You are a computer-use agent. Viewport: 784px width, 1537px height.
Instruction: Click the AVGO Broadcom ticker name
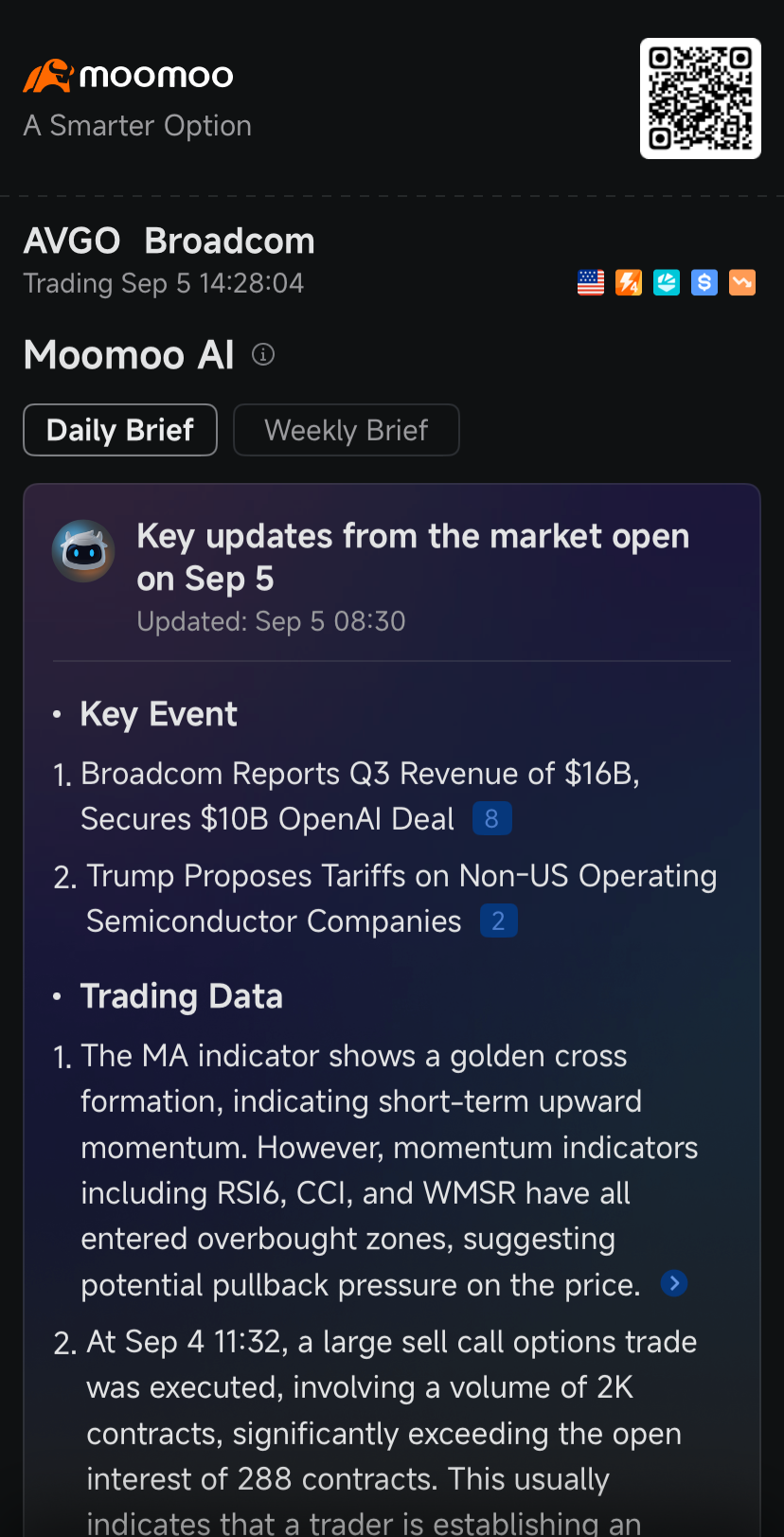tap(169, 241)
